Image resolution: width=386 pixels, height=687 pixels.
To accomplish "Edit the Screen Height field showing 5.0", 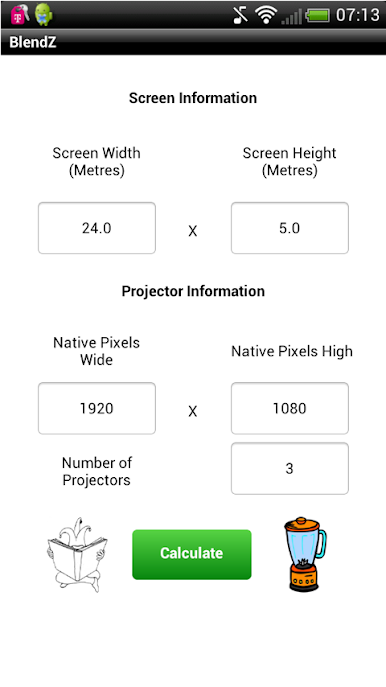I will click(x=290, y=228).
